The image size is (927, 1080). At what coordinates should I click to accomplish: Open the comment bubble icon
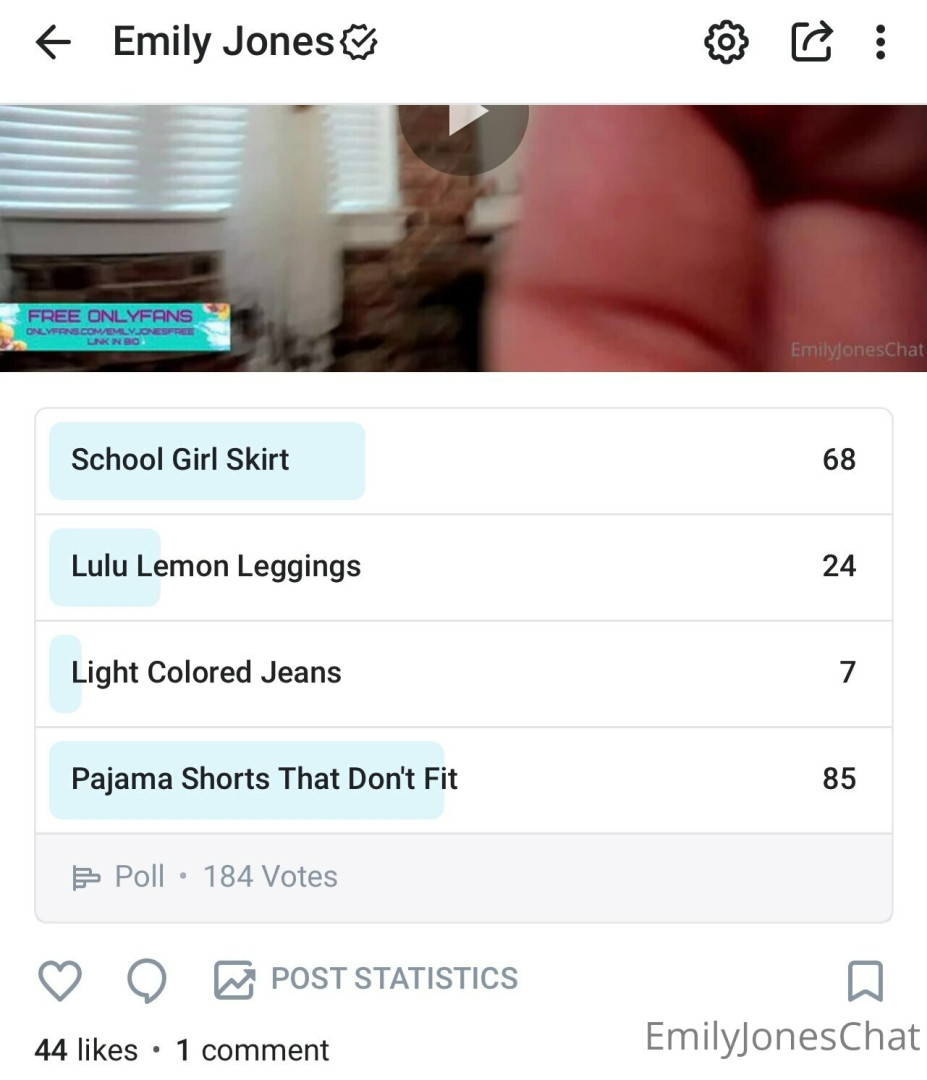tap(147, 980)
